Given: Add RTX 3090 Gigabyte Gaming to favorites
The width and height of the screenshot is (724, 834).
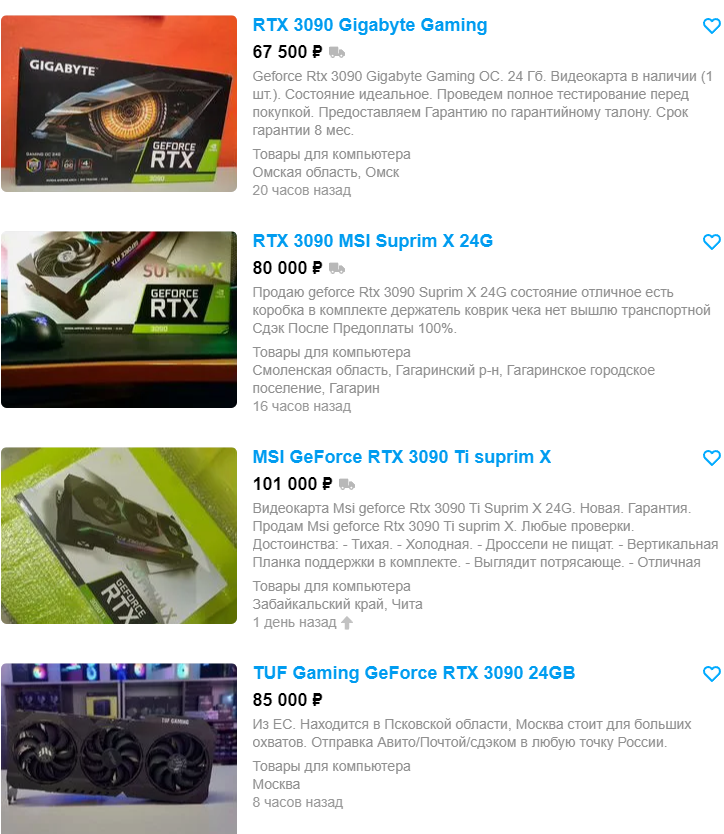Looking at the screenshot, I should [711, 26].
